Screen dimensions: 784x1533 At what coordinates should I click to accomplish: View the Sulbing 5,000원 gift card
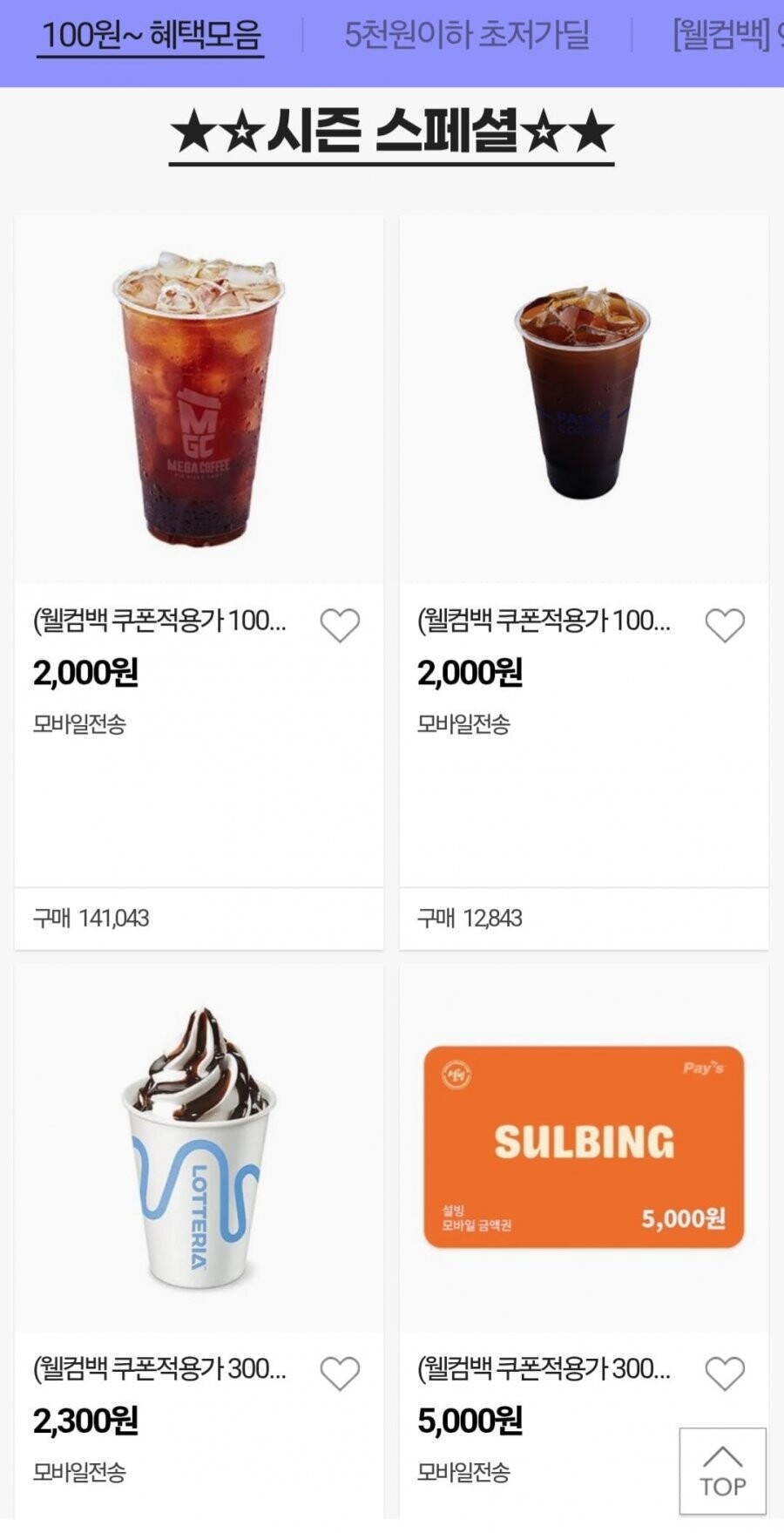[584, 1147]
